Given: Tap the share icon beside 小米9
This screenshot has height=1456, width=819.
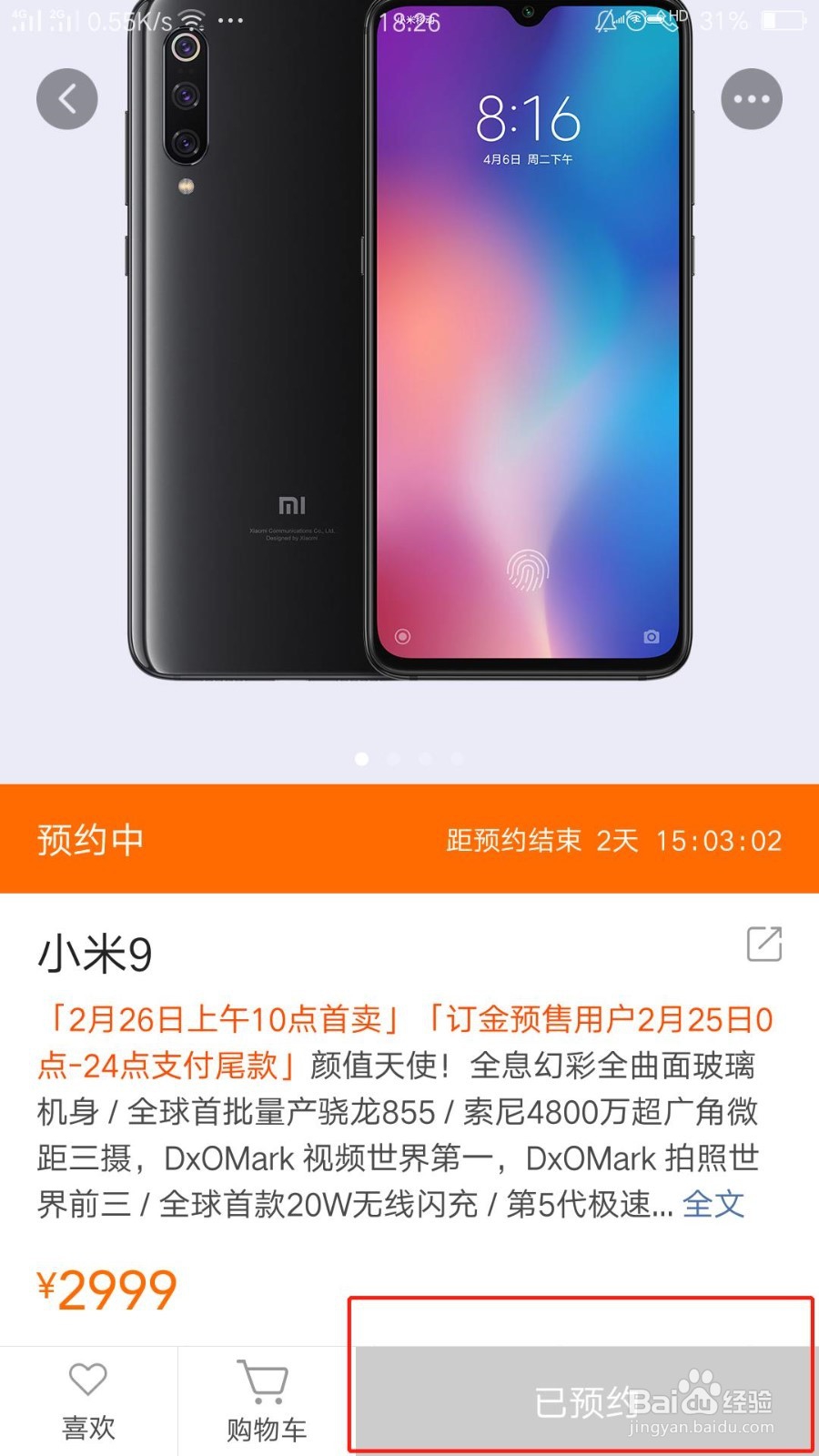Looking at the screenshot, I should click(x=764, y=944).
